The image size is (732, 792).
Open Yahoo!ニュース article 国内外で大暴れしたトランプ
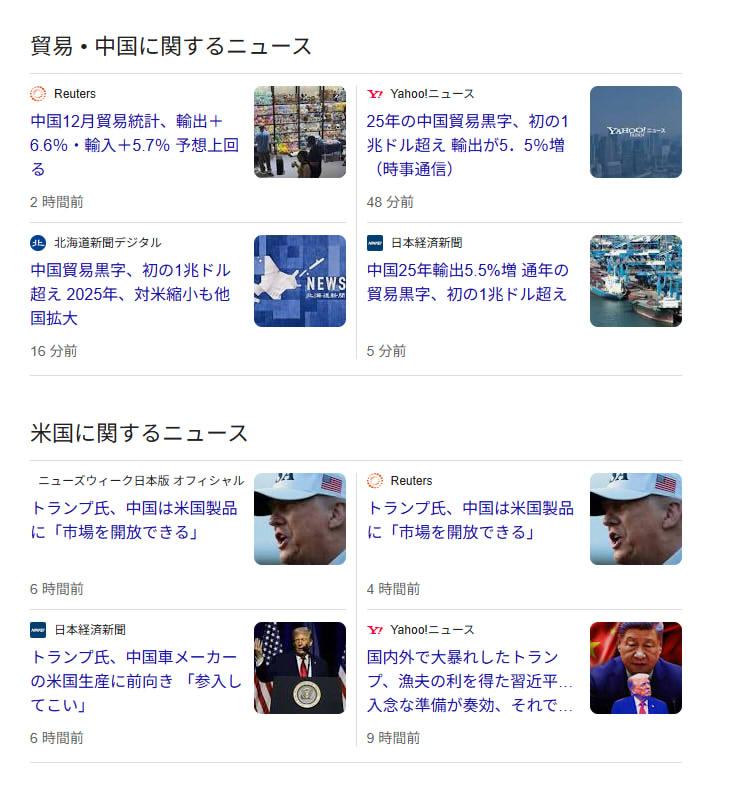pos(470,681)
